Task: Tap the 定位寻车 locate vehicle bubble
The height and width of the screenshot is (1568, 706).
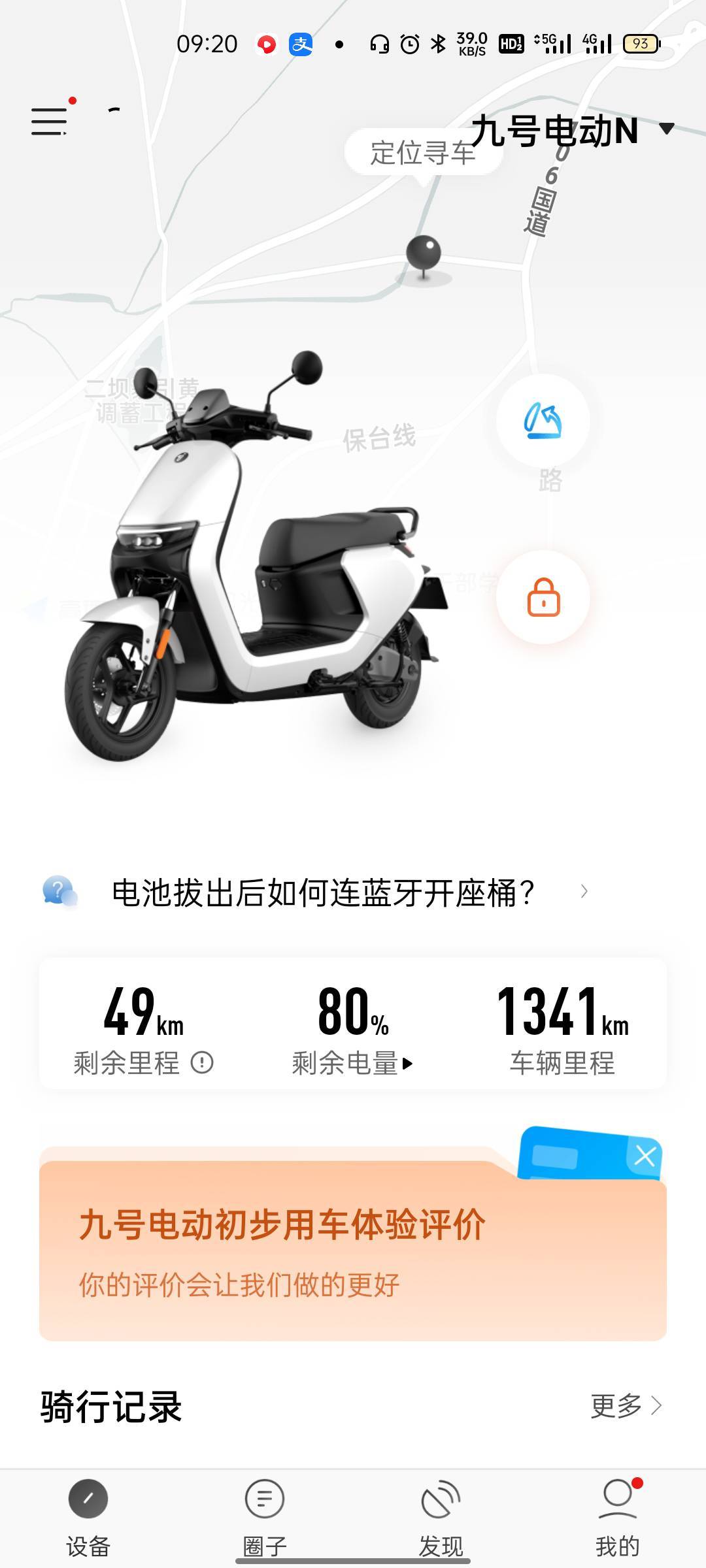Action: [422, 153]
